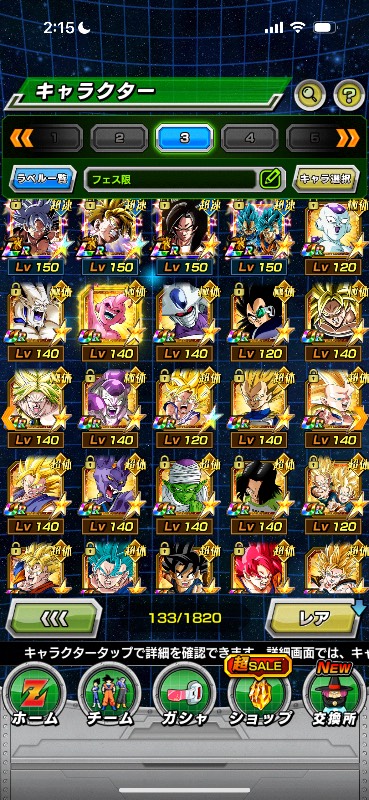Open the question mark help icon
369x800 pixels.
click(x=349, y=94)
